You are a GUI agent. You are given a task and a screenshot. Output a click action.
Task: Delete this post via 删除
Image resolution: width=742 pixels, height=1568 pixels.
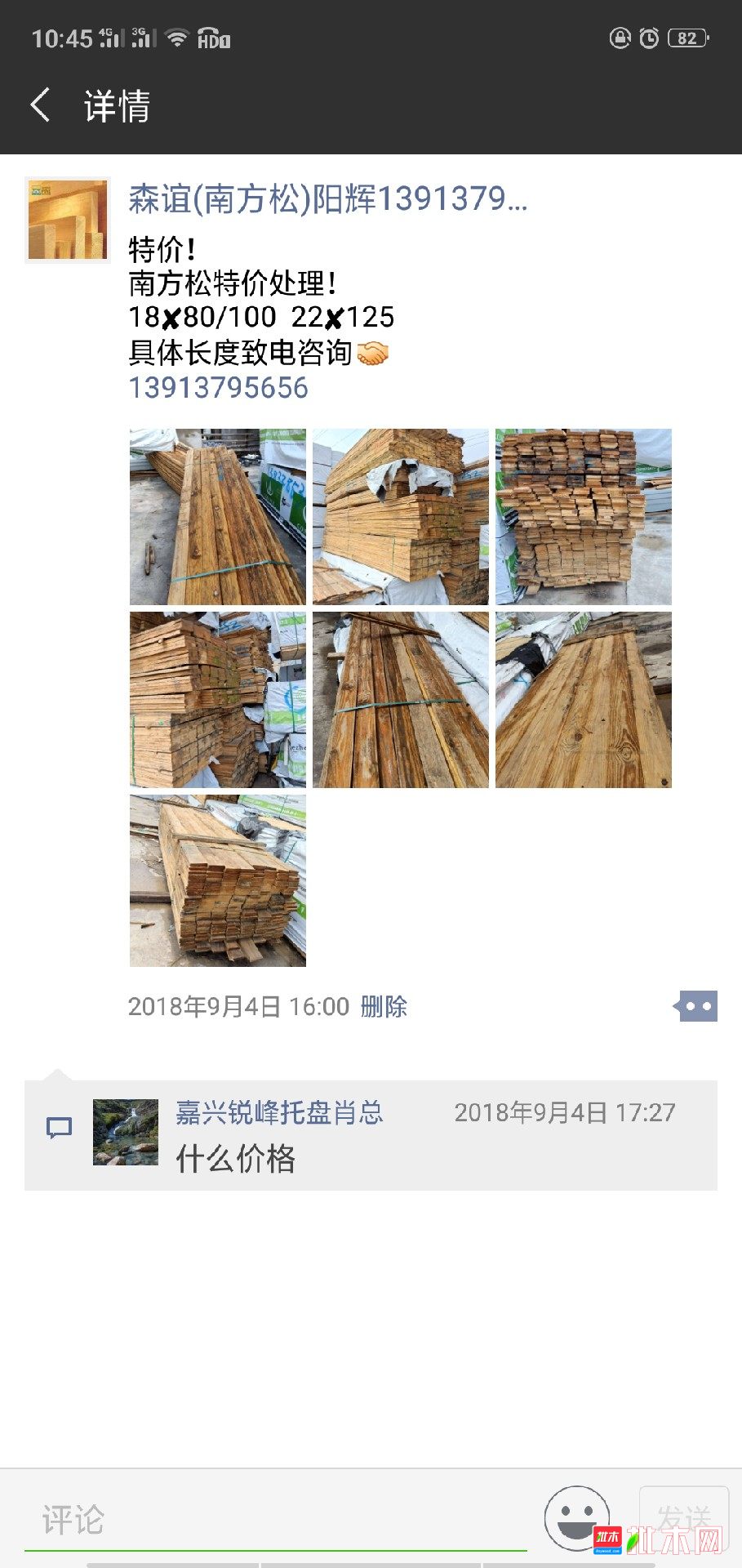click(384, 1006)
